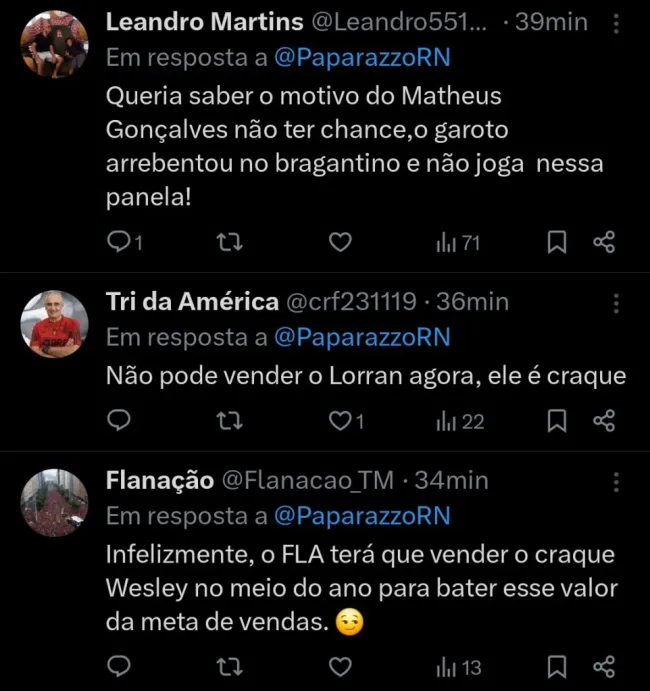Open @PaparazzoRN link in Flanação's tweet

click(x=361, y=516)
